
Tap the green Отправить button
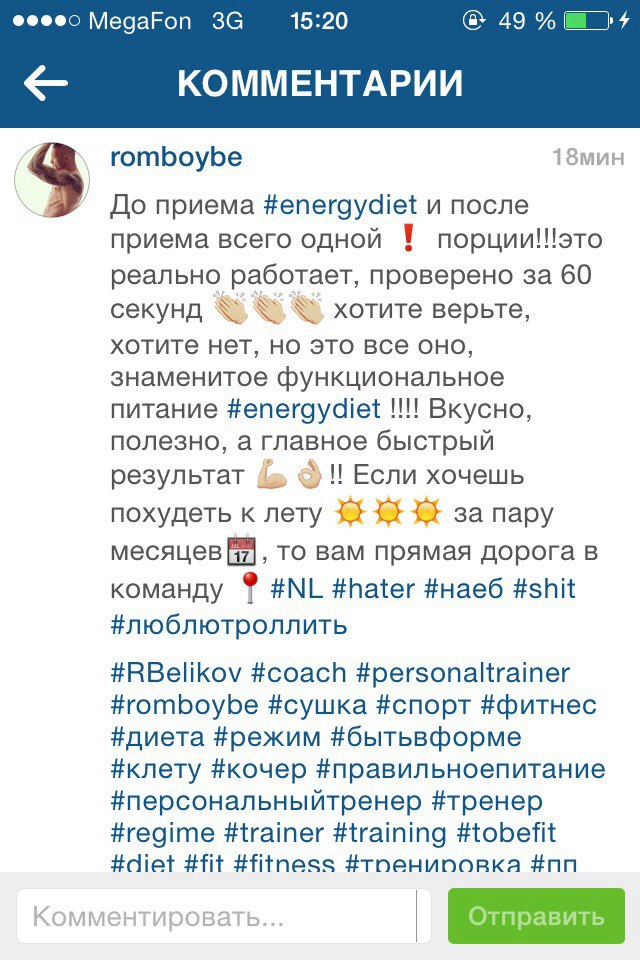coord(536,916)
